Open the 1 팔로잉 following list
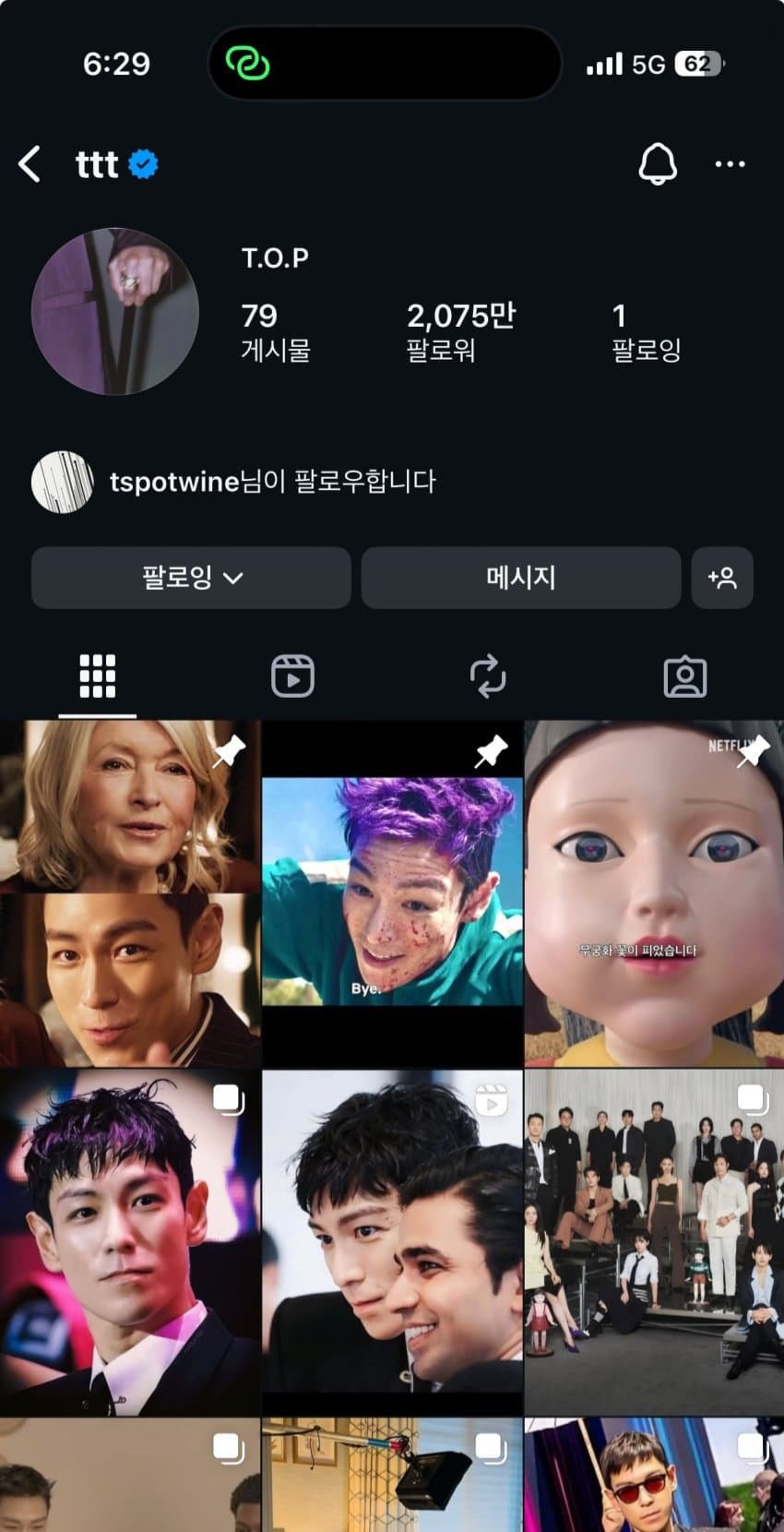The height and width of the screenshot is (1532, 784). 646,330
